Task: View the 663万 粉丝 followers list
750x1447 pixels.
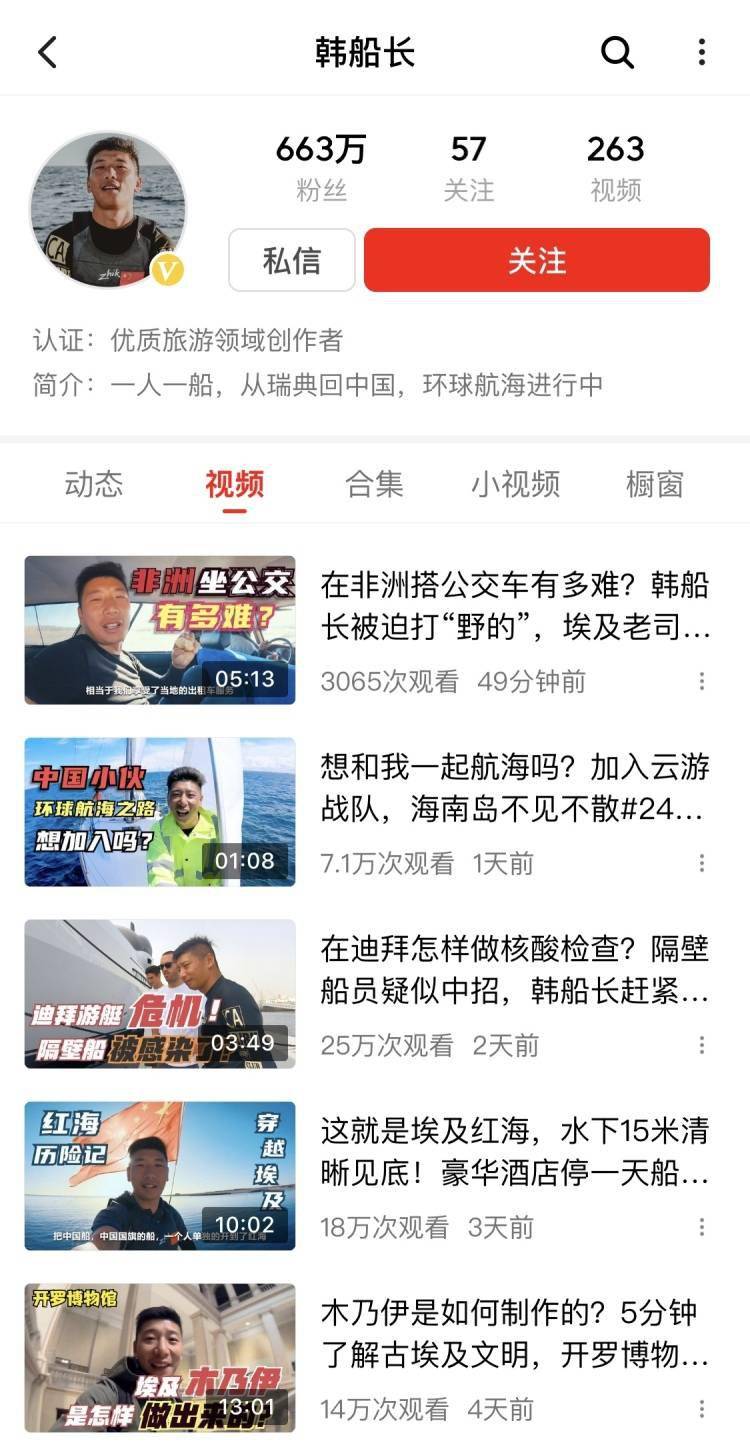Action: pos(321,167)
